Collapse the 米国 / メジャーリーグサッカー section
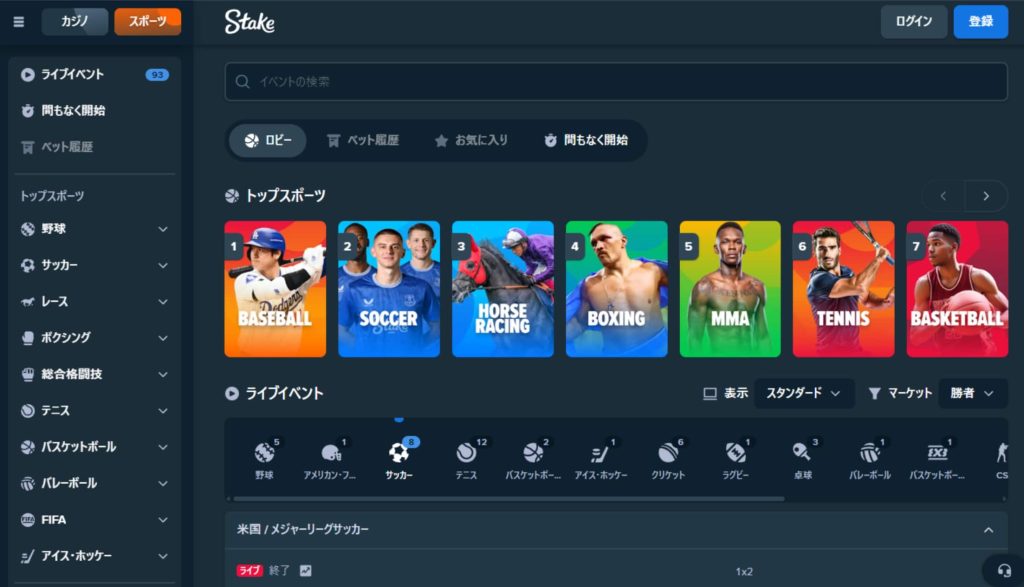The height and width of the screenshot is (587, 1024). click(x=988, y=529)
